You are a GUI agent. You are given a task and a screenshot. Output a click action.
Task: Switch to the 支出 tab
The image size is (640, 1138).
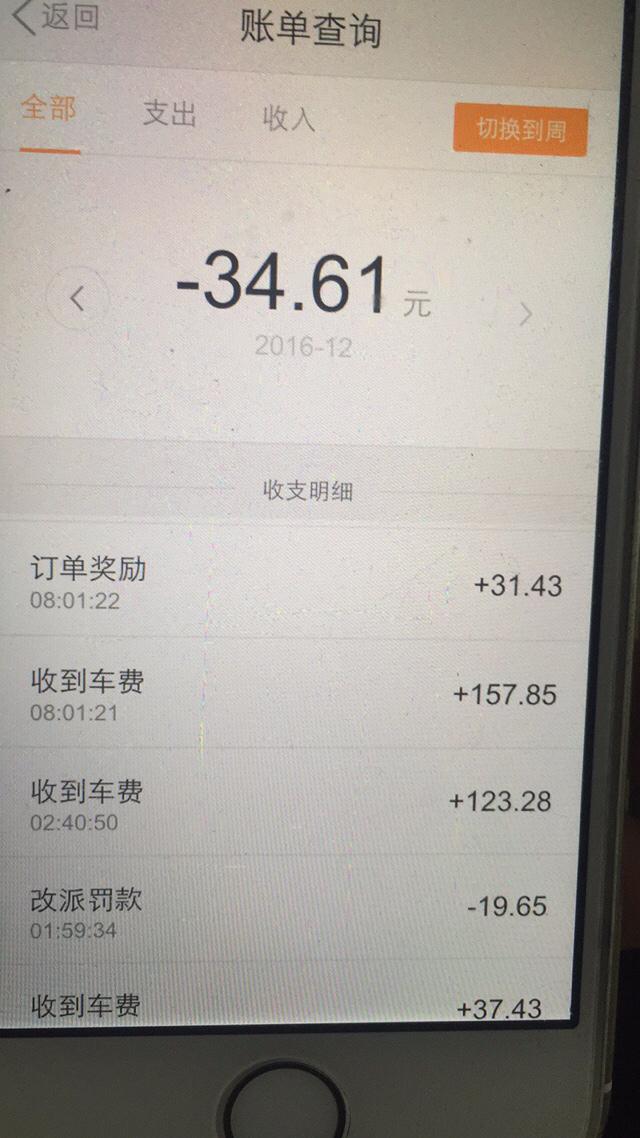(x=169, y=114)
